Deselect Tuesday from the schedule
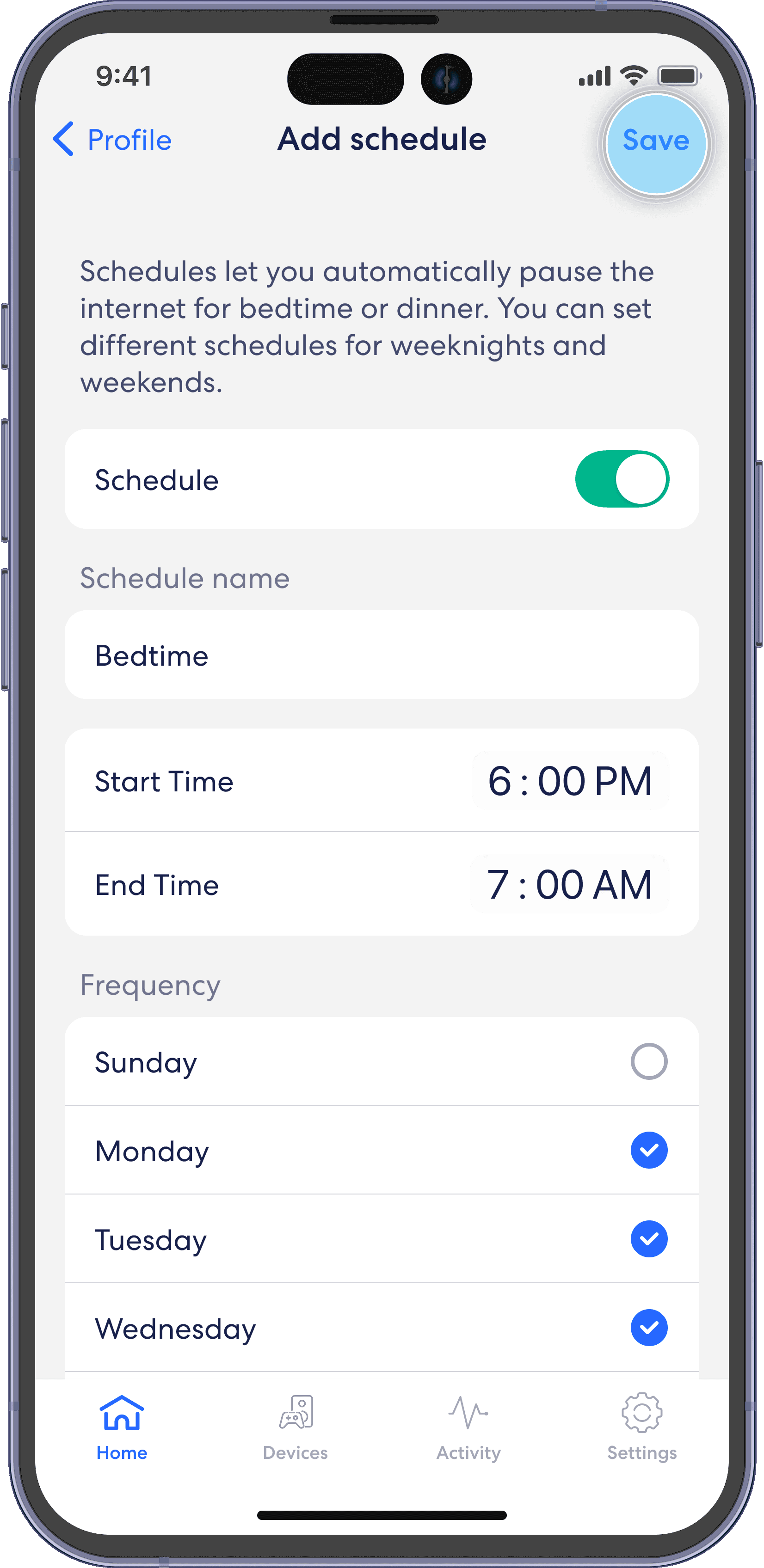The image size is (764, 1568). (x=649, y=1239)
